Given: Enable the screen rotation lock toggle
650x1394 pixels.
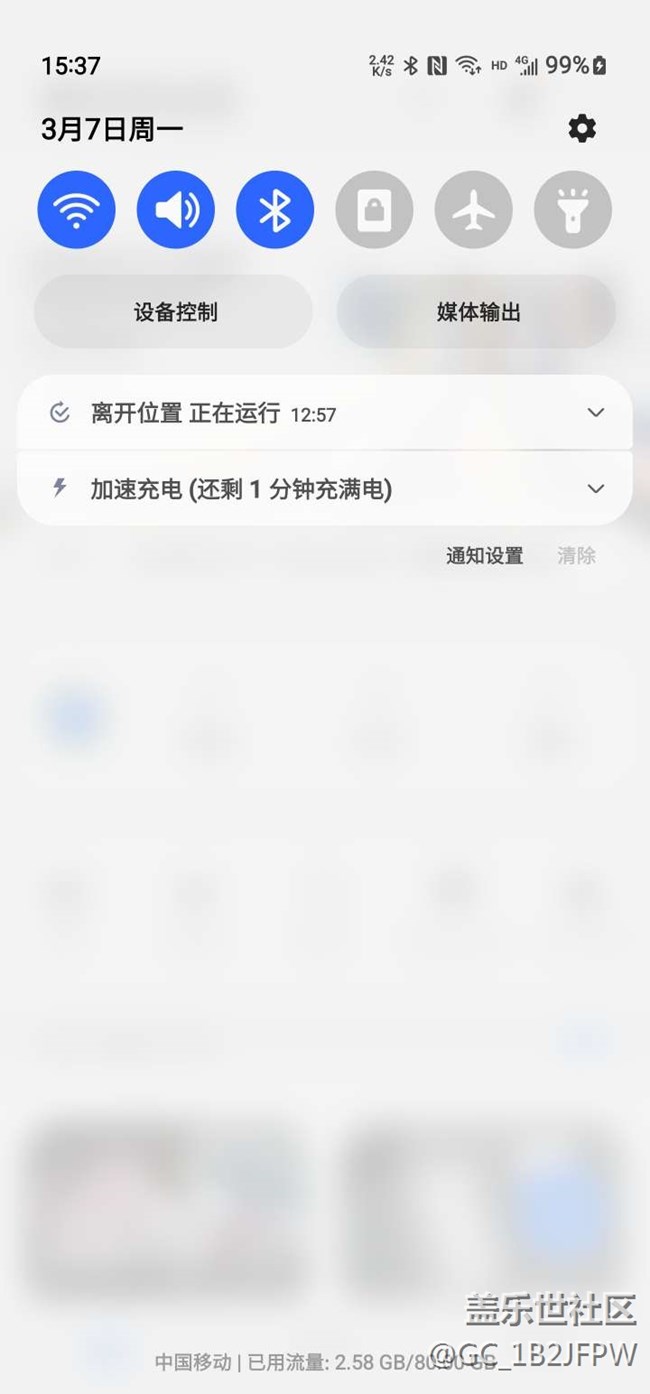Looking at the screenshot, I should pos(374,210).
